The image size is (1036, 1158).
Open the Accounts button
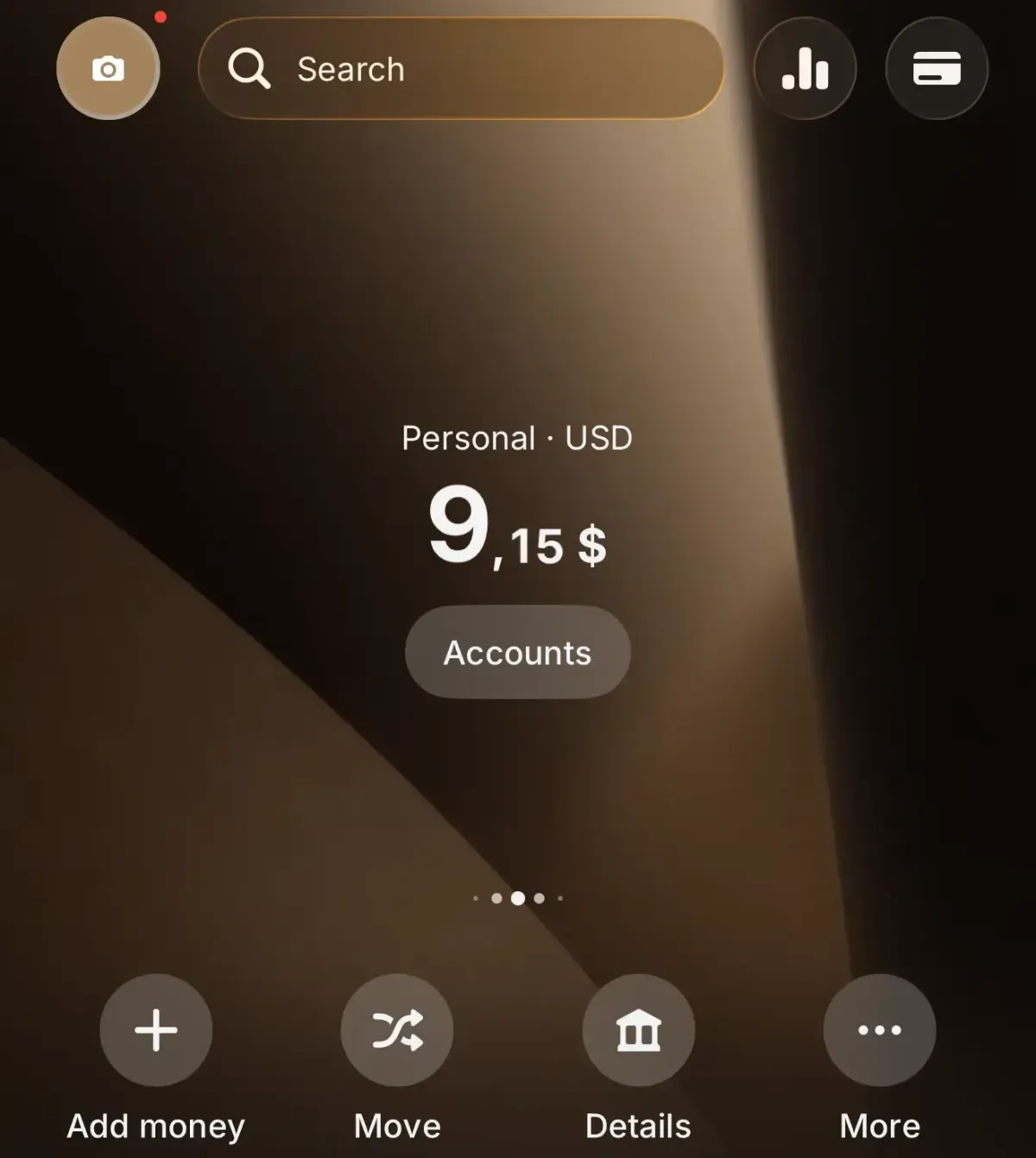pyautogui.click(x=518, y=652)
